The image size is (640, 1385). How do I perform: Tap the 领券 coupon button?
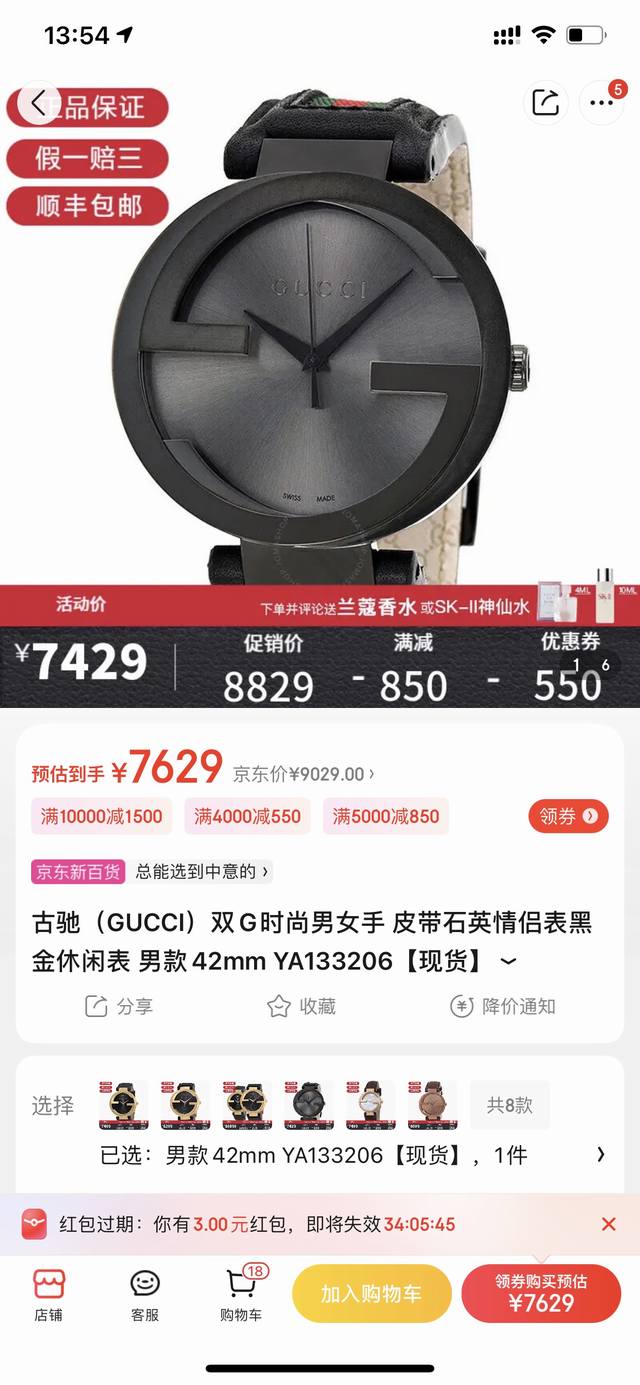click(x=568, y=816)
